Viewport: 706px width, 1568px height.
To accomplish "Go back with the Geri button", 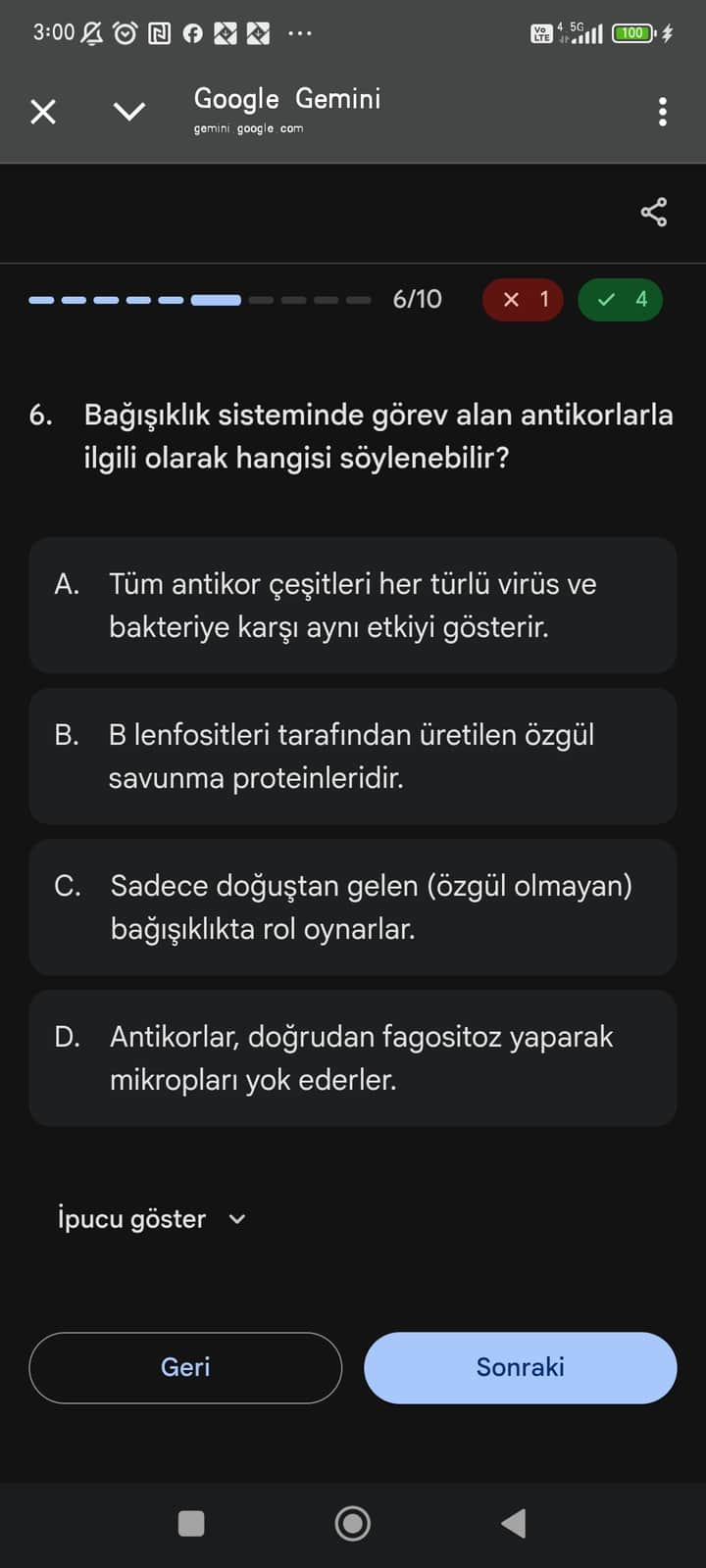I will pos(185,1367).
